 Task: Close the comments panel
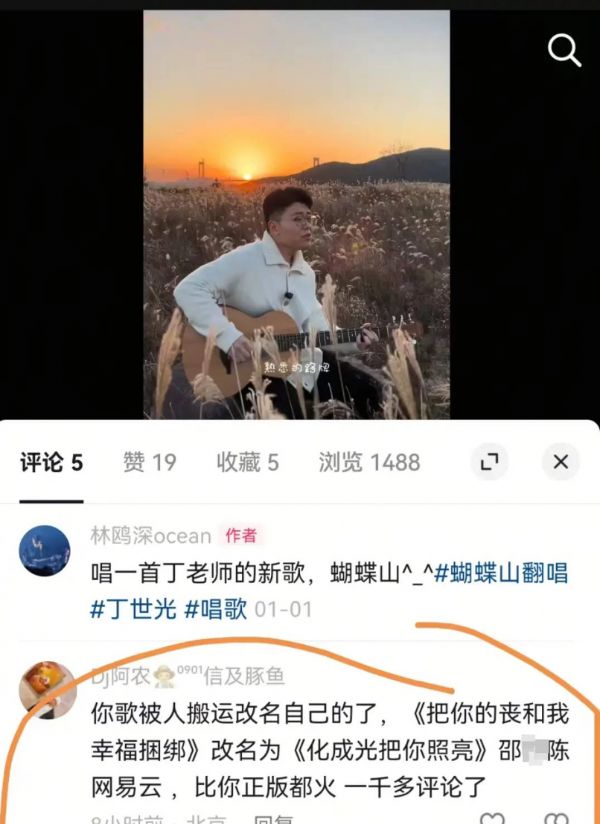point(560,462)
